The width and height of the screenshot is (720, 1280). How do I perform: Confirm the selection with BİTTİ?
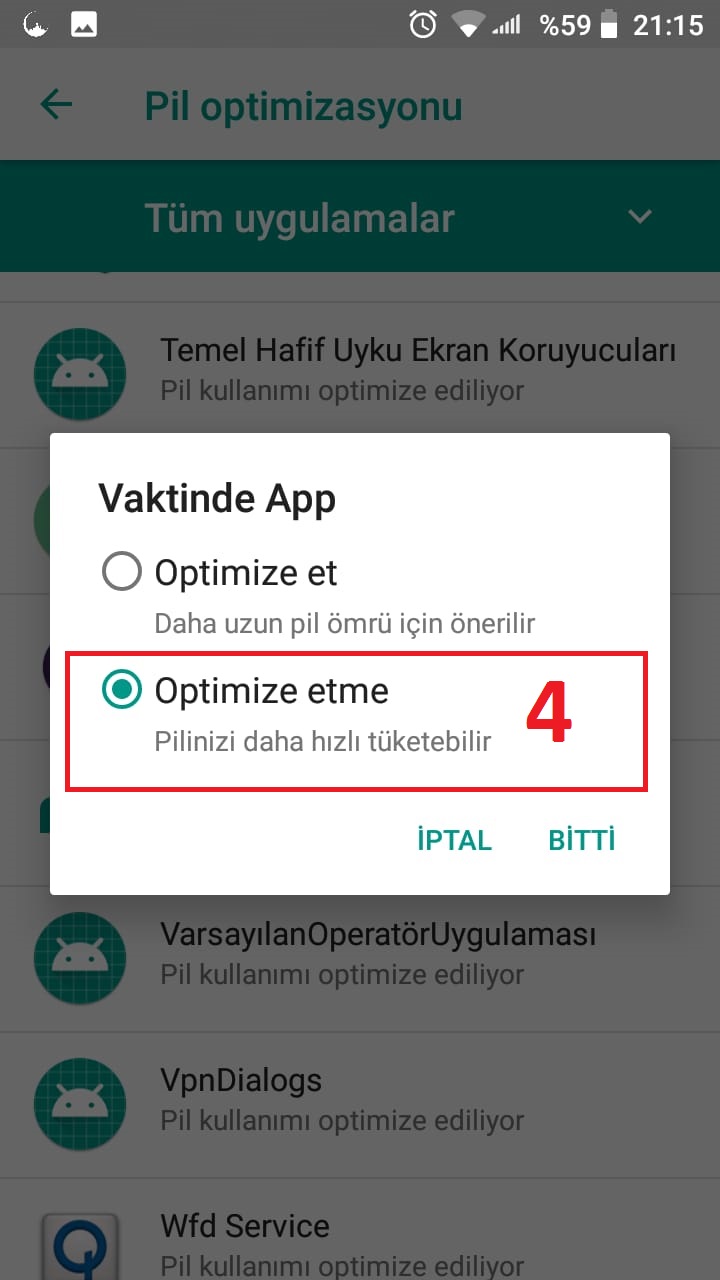pos(582,840)
